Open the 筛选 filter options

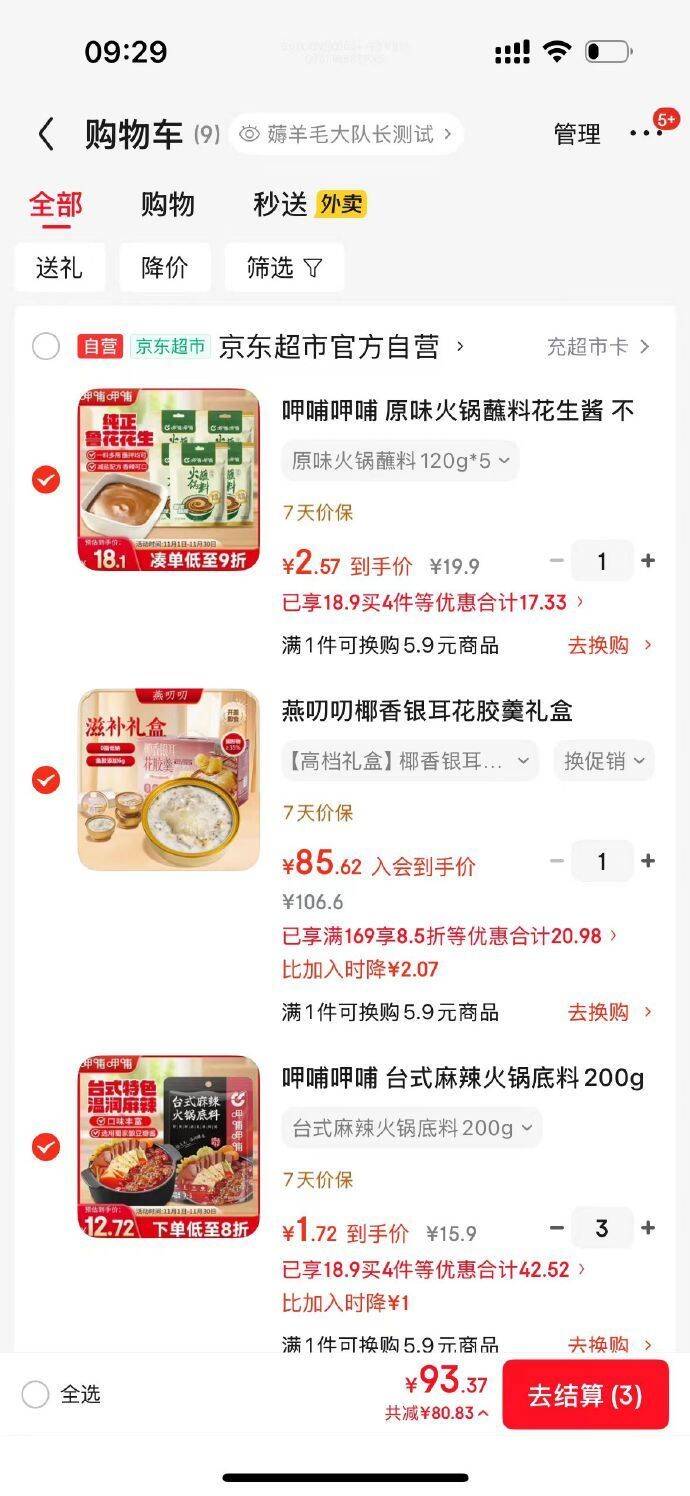point(284,268)
